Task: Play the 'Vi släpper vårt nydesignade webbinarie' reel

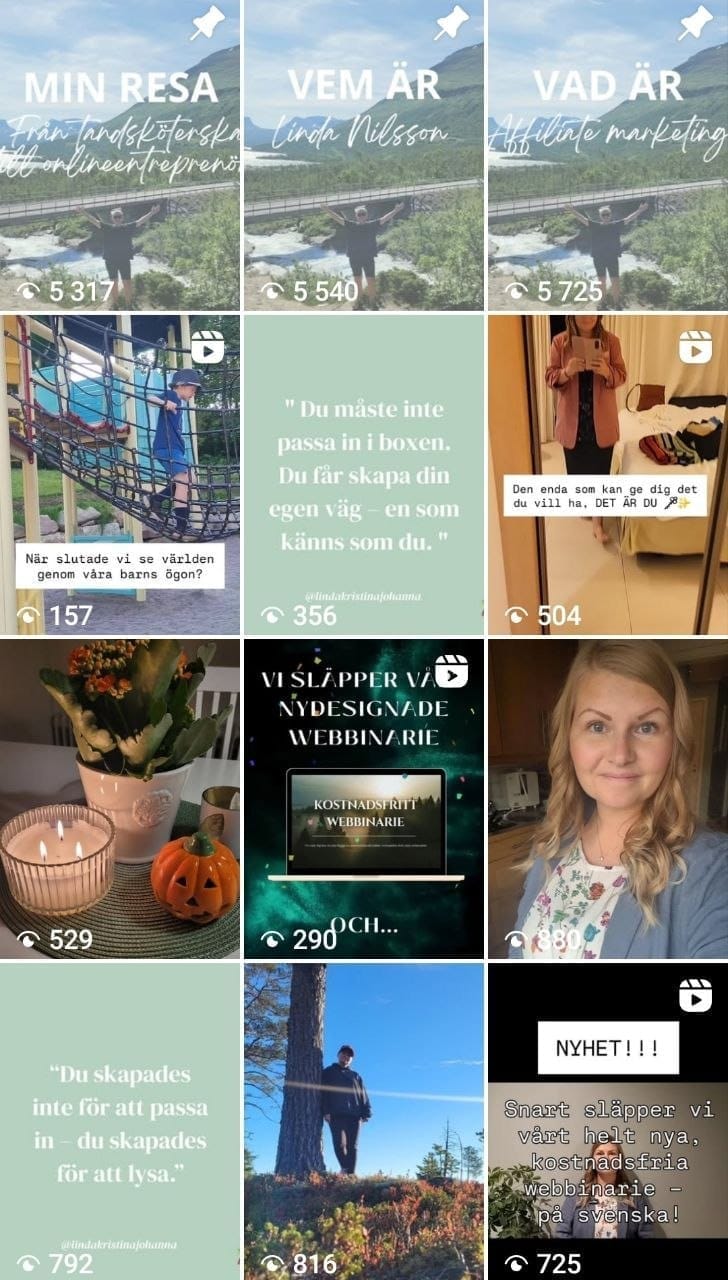Action: click(x=364, y=798)
